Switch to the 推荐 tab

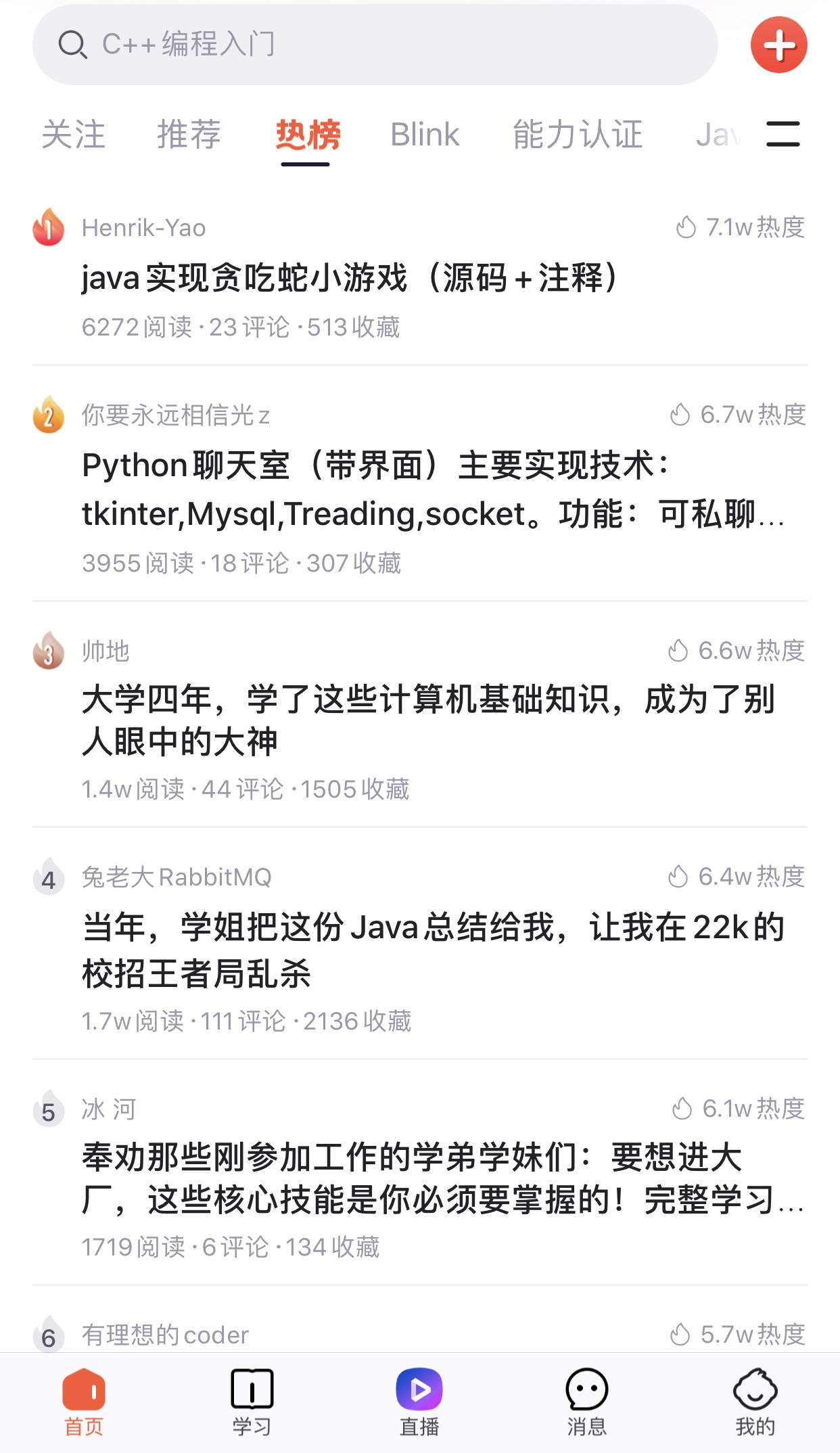[189, 135]
